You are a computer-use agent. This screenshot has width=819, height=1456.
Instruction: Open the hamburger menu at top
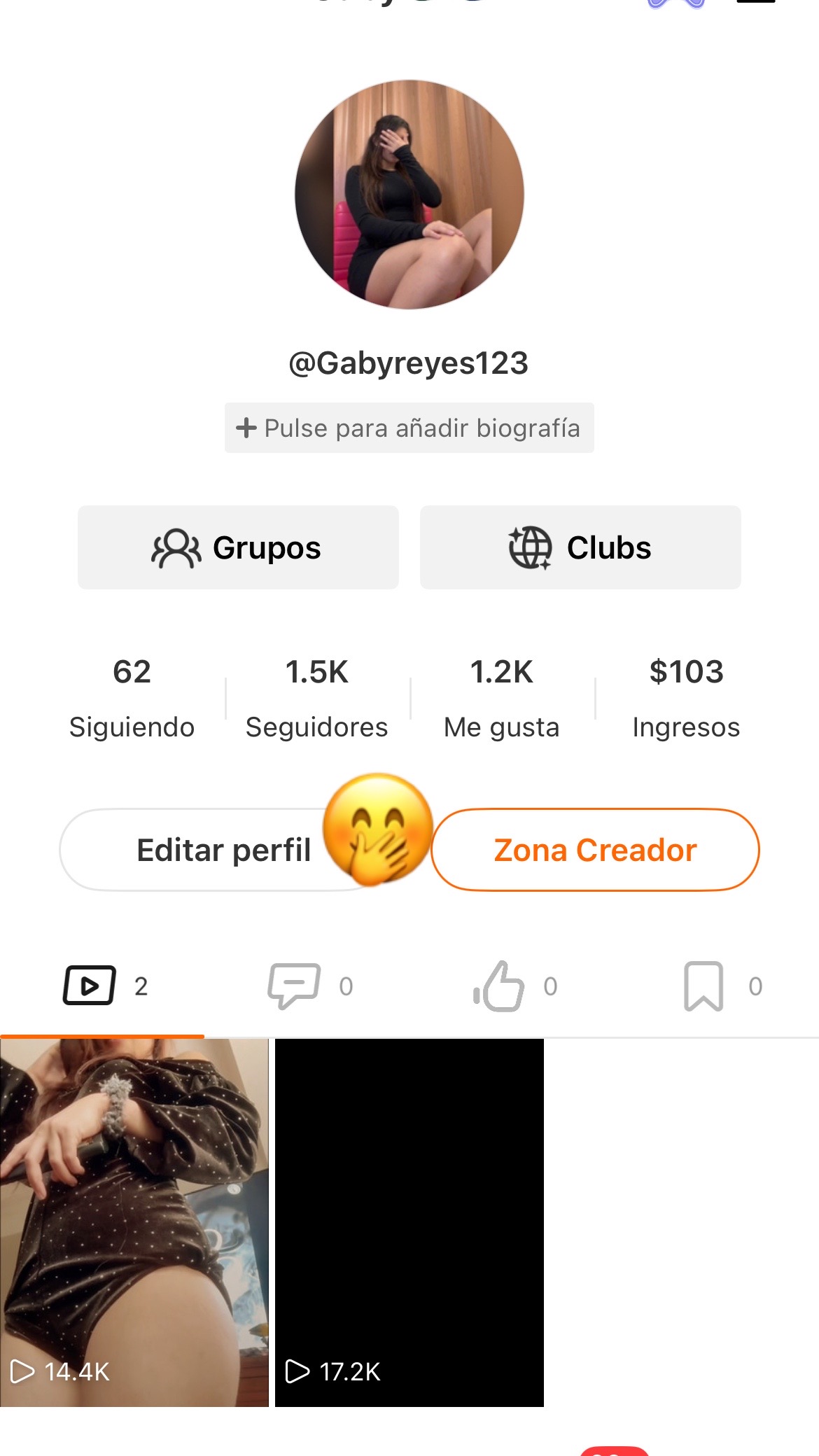[x=756, y=2]
